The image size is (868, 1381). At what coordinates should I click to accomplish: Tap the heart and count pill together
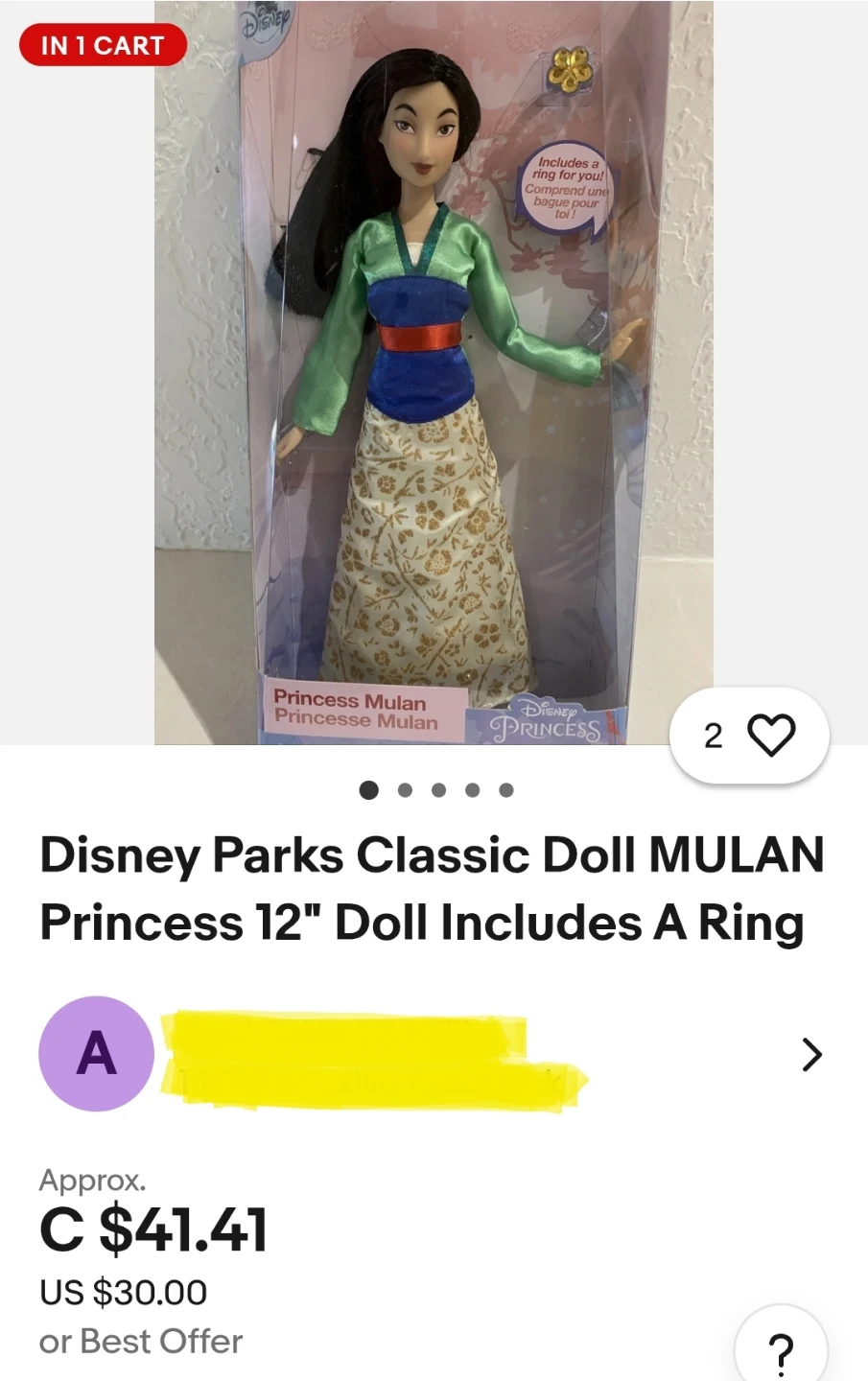[748, 734]
